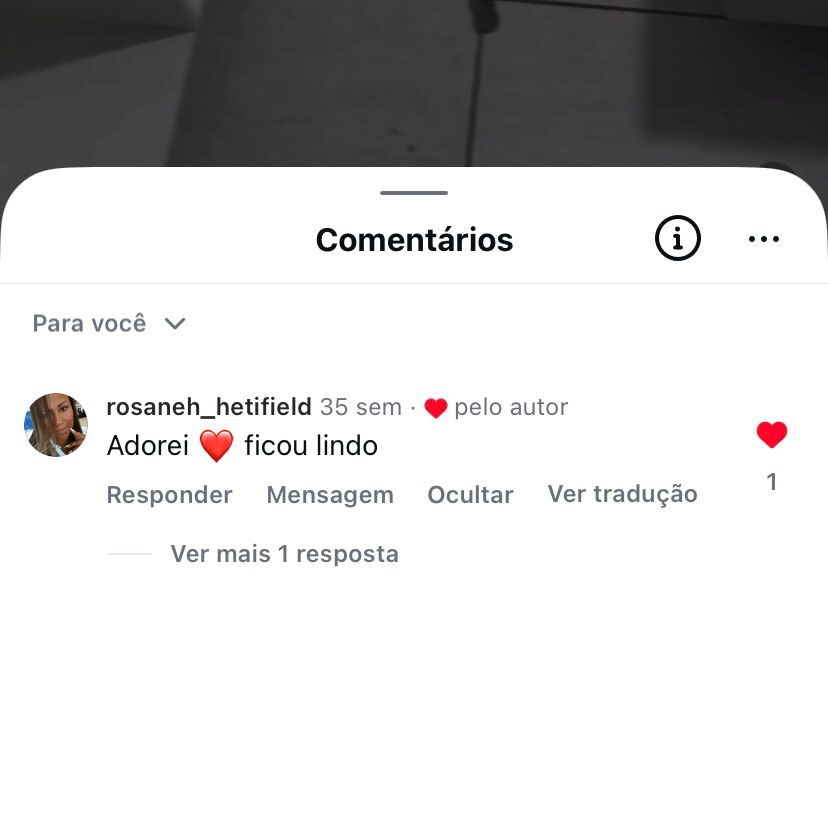The width and height of the screenshot is (828, 830).
Task: Expand the "Para você" sort dropdown
Action: [x=109, y=324]
